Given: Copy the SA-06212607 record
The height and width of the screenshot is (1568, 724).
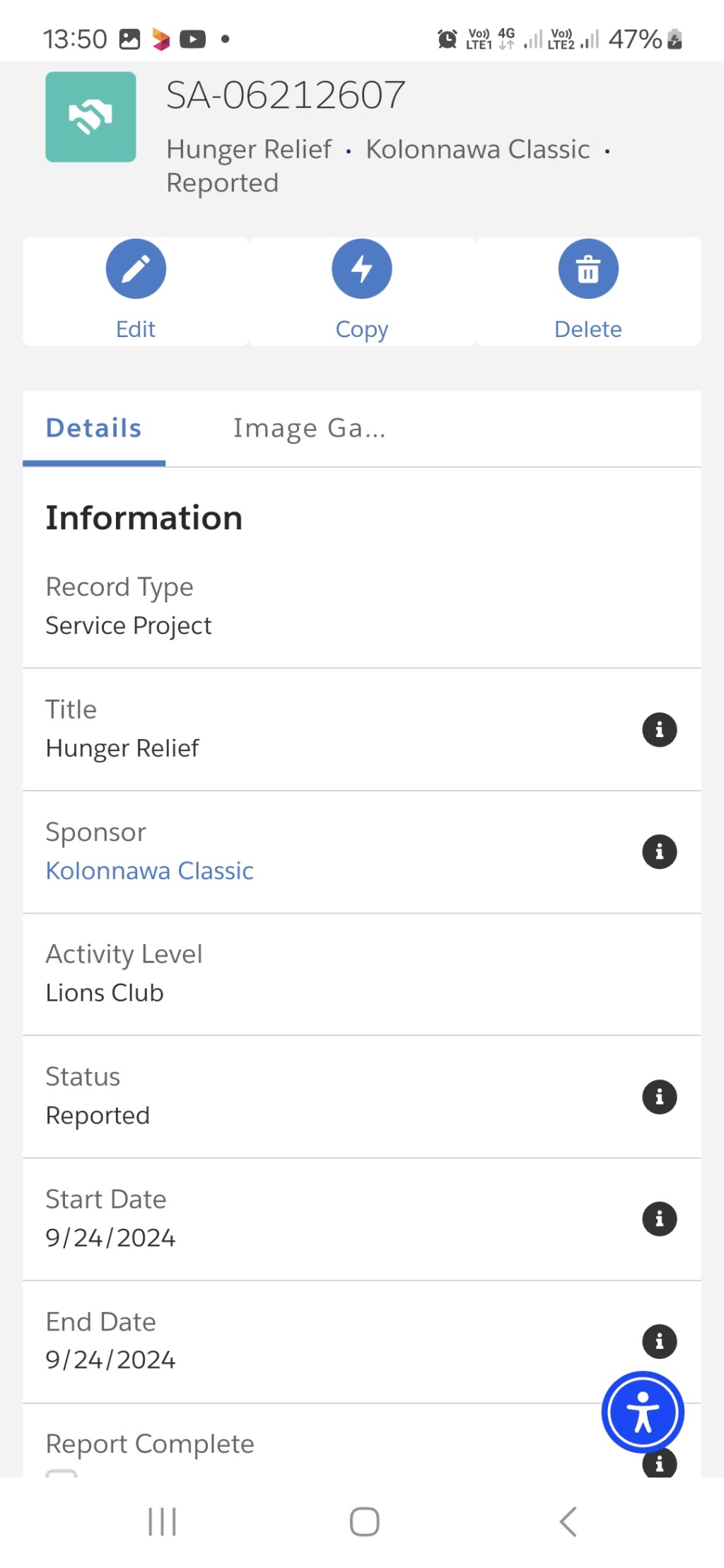Looking at the screenshot, I should pyautogui.click(x=362, y=290).
